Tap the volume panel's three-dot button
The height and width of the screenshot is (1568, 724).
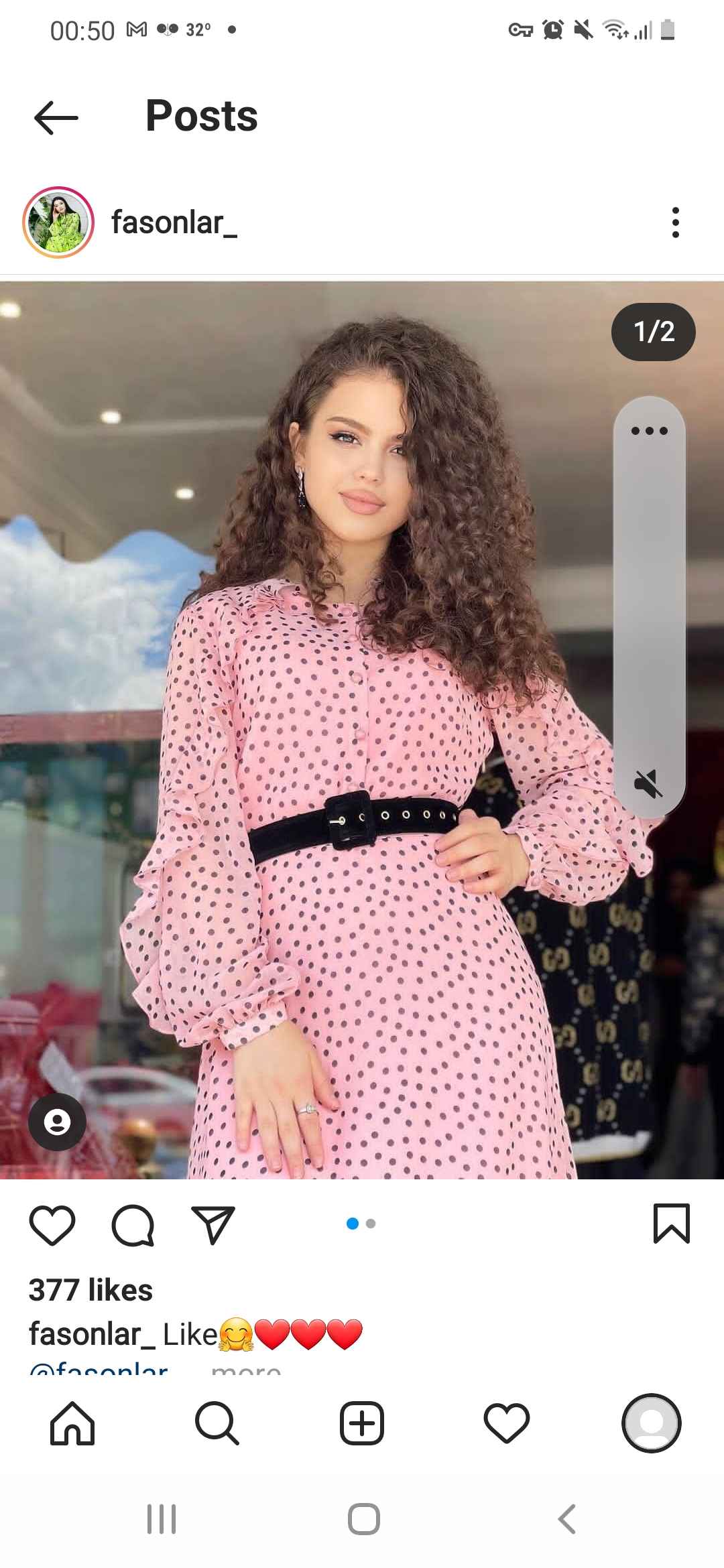tap(650, 431)
